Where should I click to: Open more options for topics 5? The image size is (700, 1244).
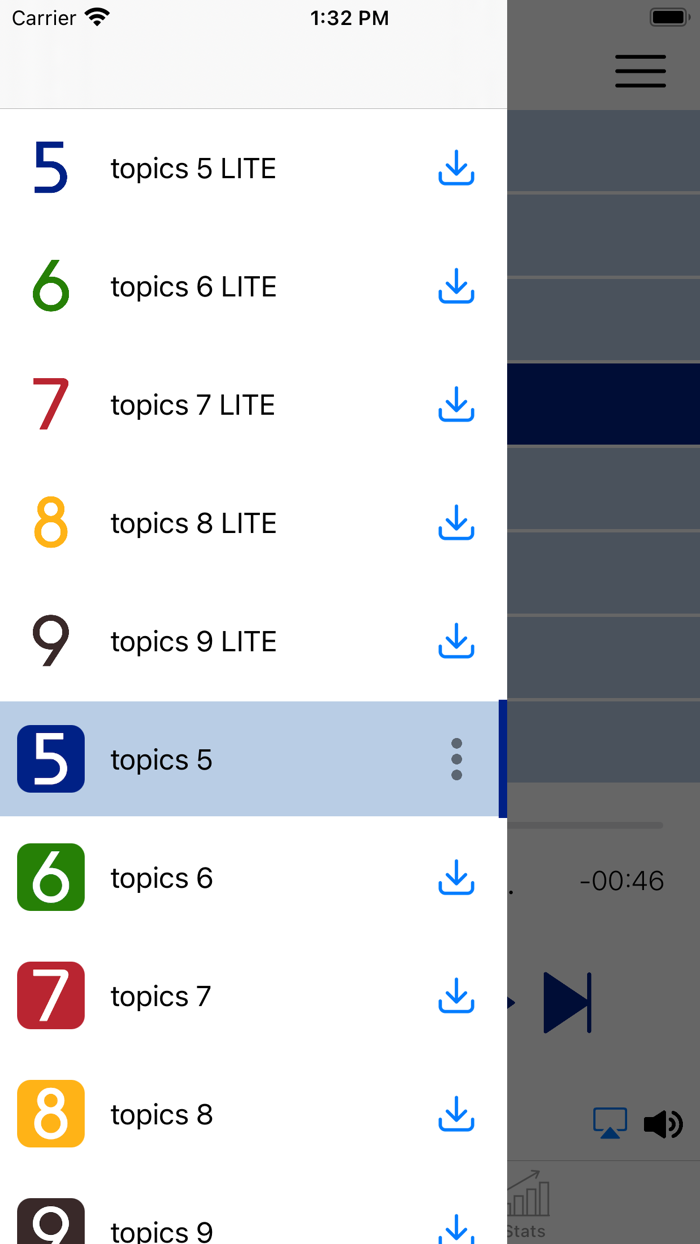[x=456, y=759]
